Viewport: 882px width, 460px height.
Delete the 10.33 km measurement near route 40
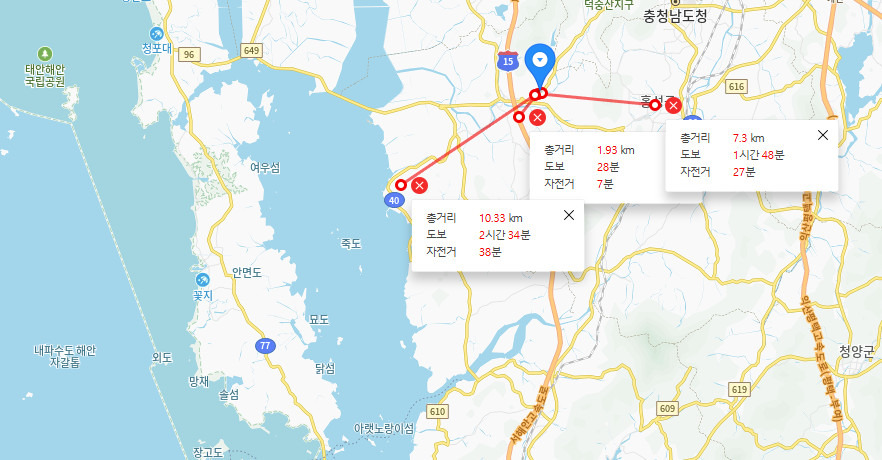pos(419,185)
